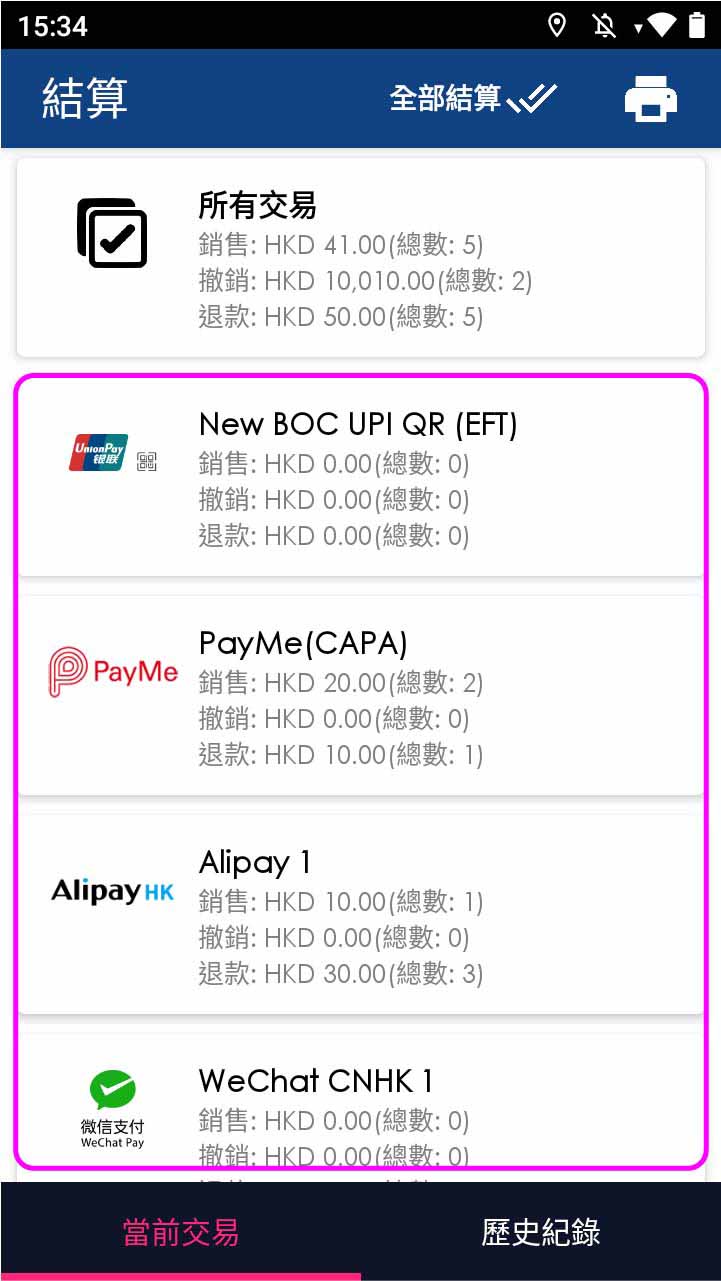Open the 所有交易 card
Image resolution: width=721 pixels, height=1281 pixels.
click(x=361, y=260)
